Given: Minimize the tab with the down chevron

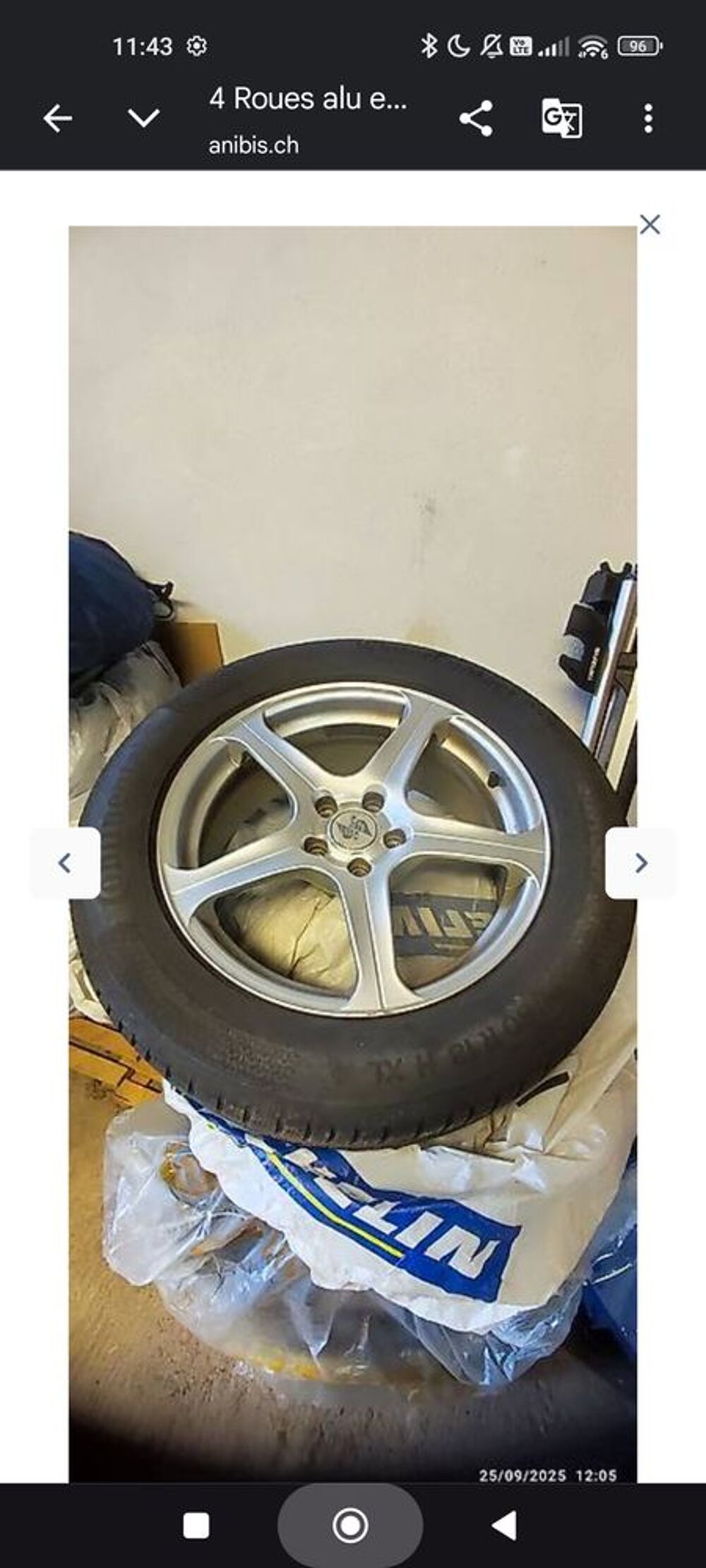Looking at the screenshot, I should 144,118.
